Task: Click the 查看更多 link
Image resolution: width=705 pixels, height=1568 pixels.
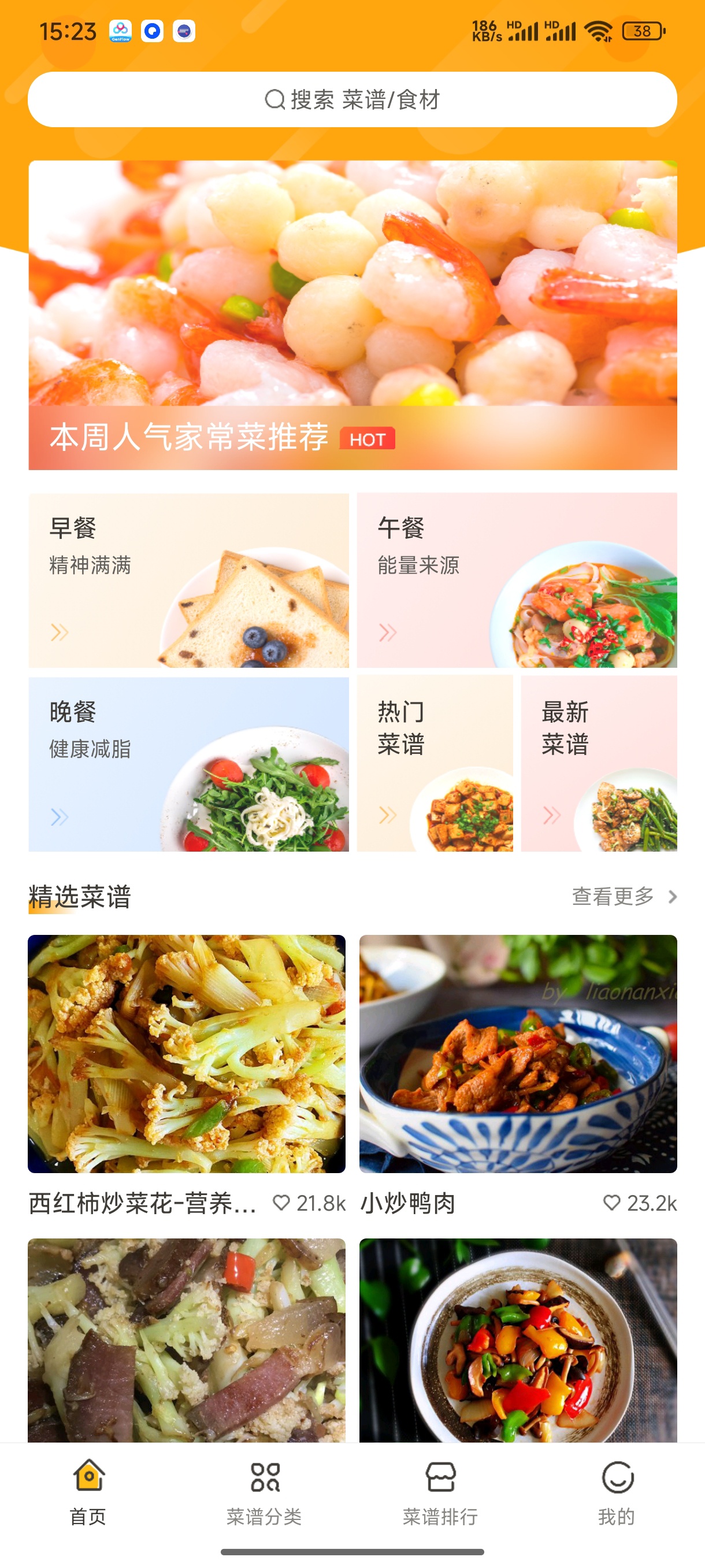Action: pyautogui.click(x=613, y=896)
